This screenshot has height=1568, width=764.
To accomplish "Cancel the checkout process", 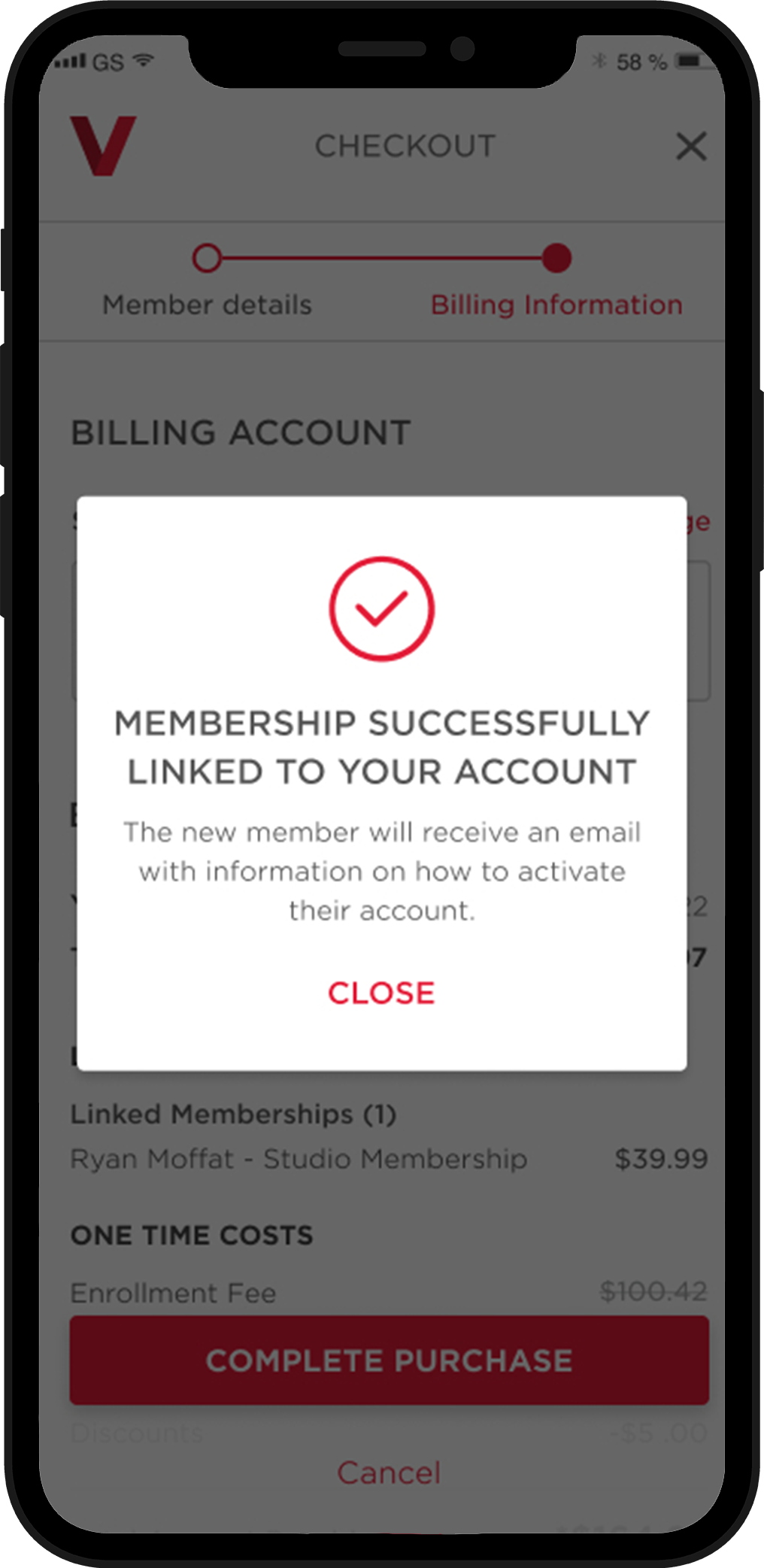I will 390,1472.
